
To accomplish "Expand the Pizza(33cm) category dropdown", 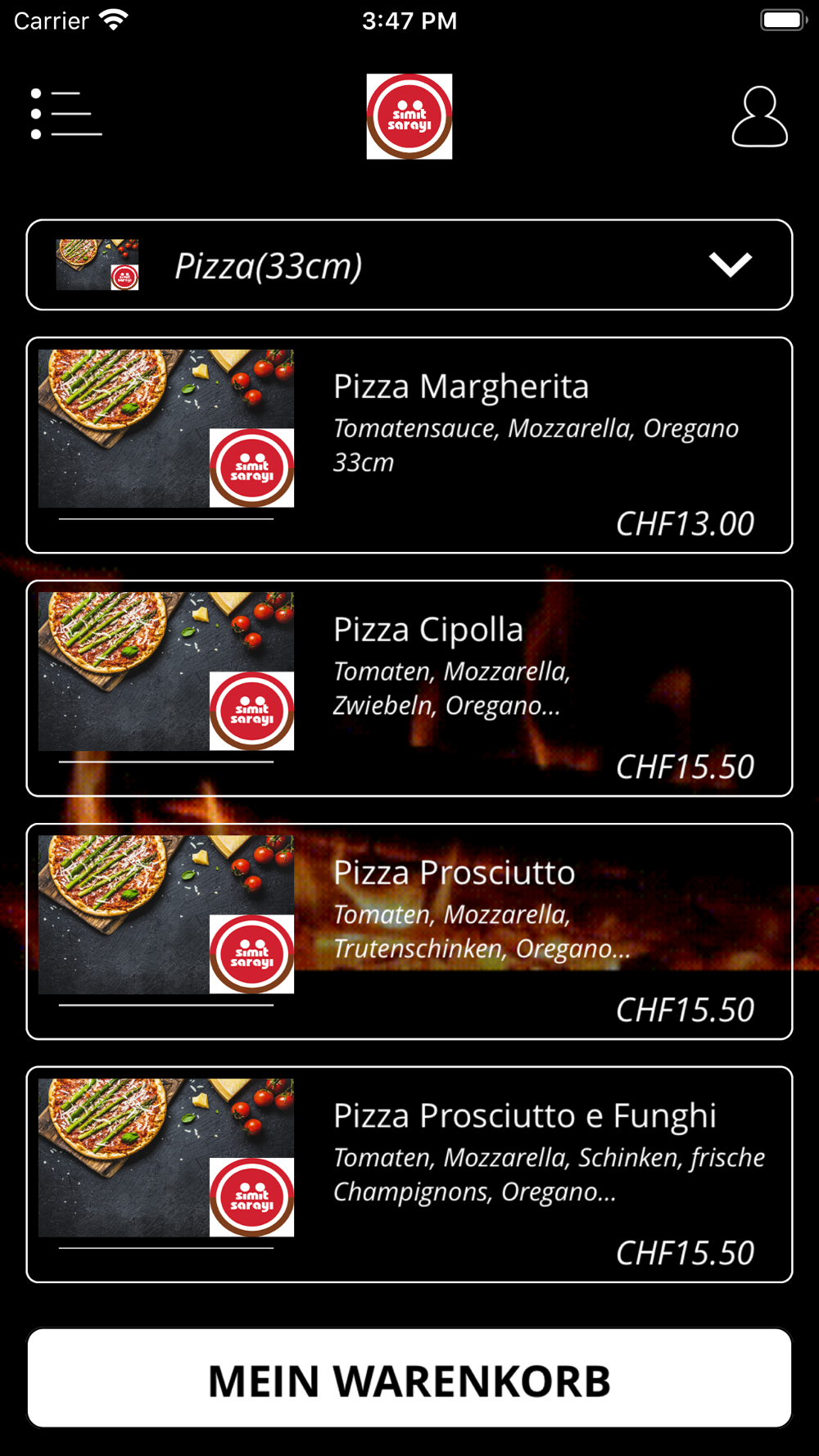I will click(409, 265).
